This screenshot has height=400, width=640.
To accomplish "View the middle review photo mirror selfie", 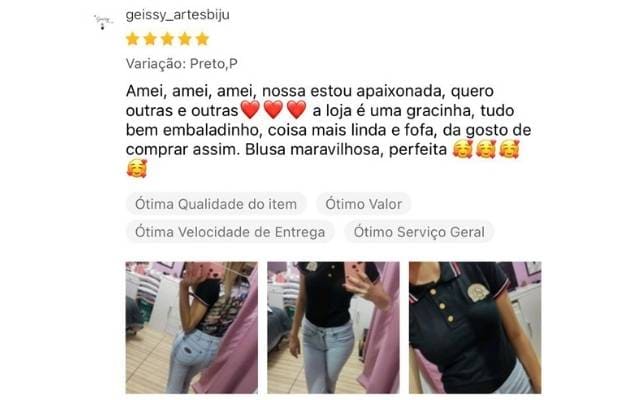I will click(x=333, y=327).
